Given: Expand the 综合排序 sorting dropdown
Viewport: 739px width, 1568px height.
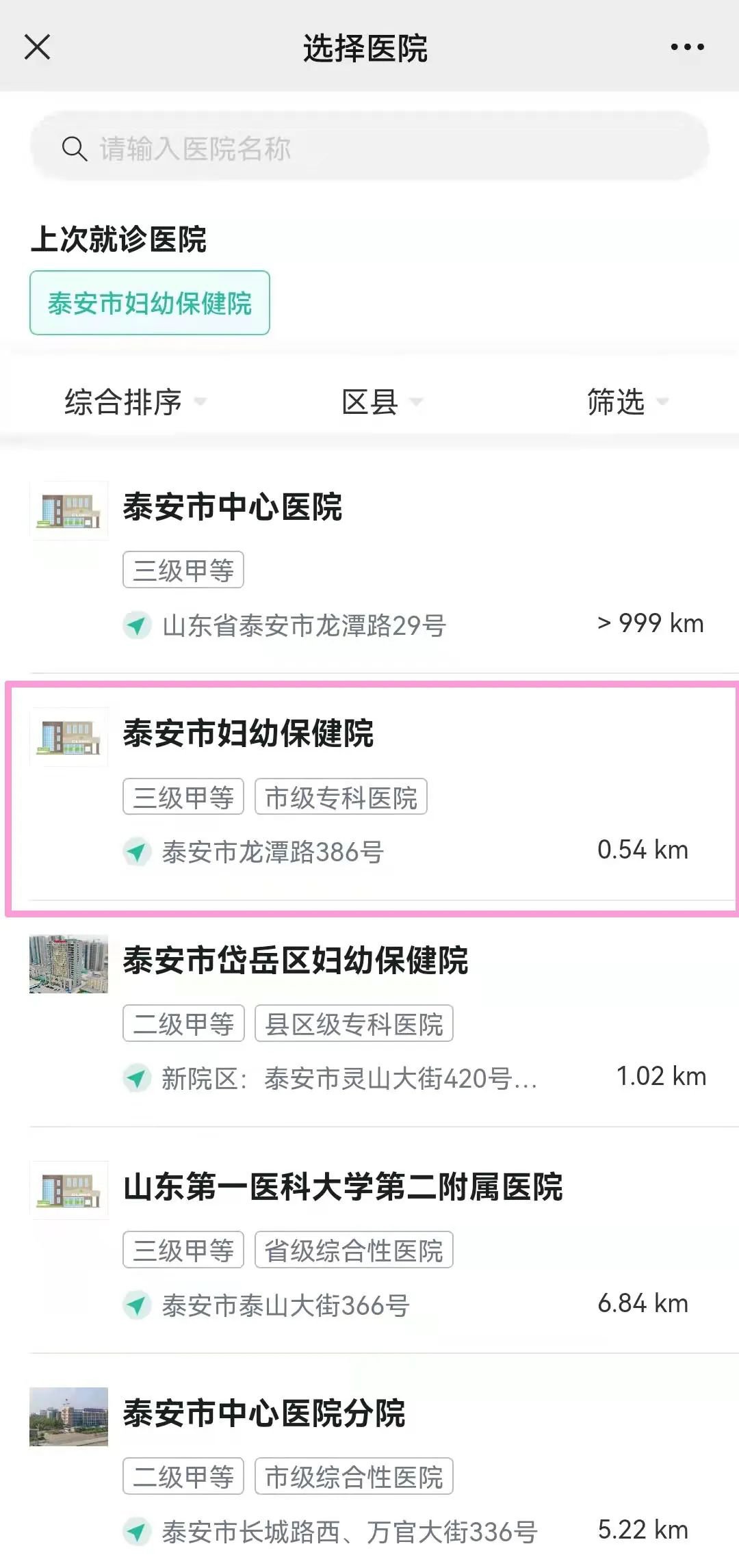Looking at the screenshot, I should (135, 402).
